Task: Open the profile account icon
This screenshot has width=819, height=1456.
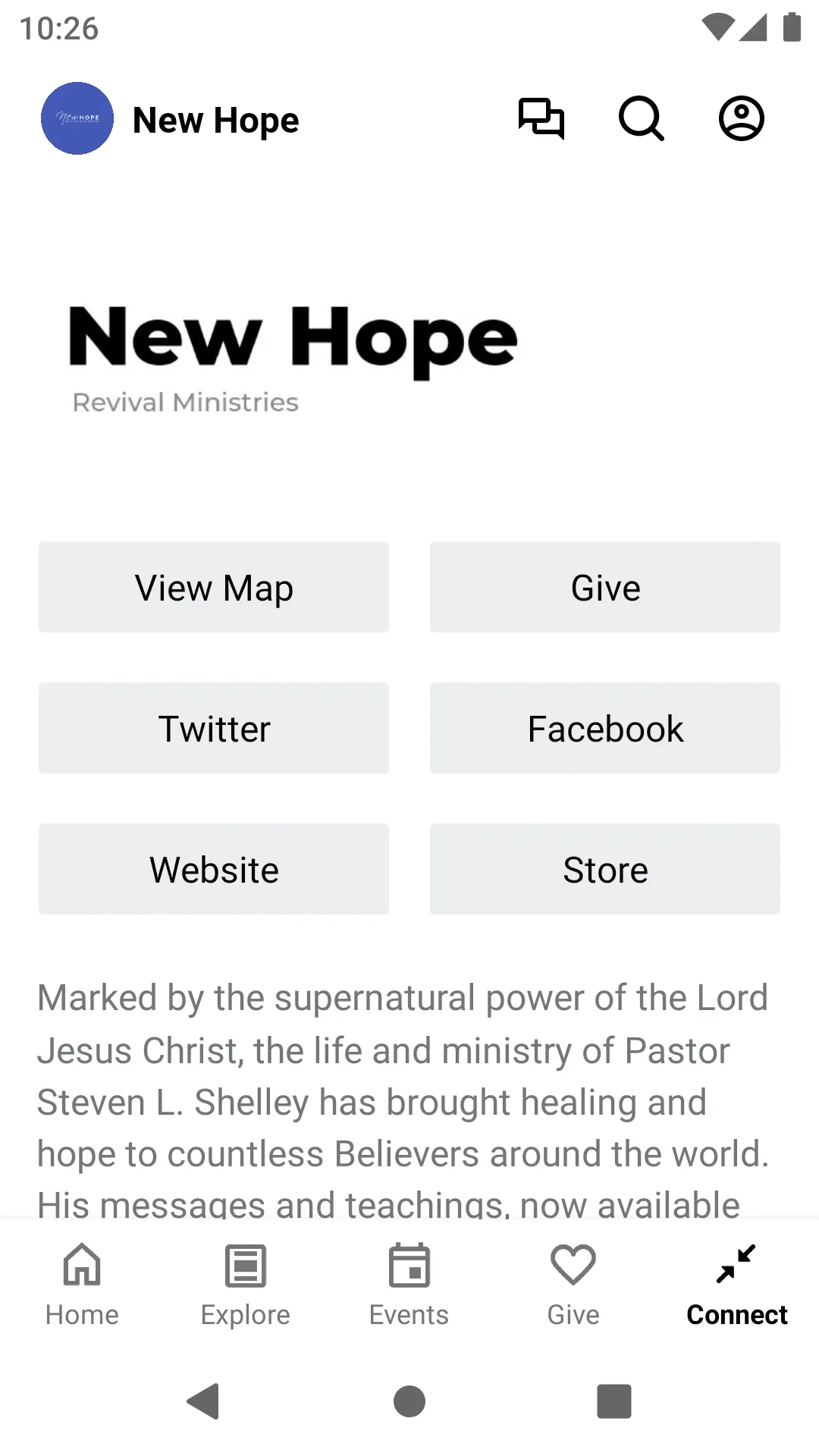Action: 741,119
